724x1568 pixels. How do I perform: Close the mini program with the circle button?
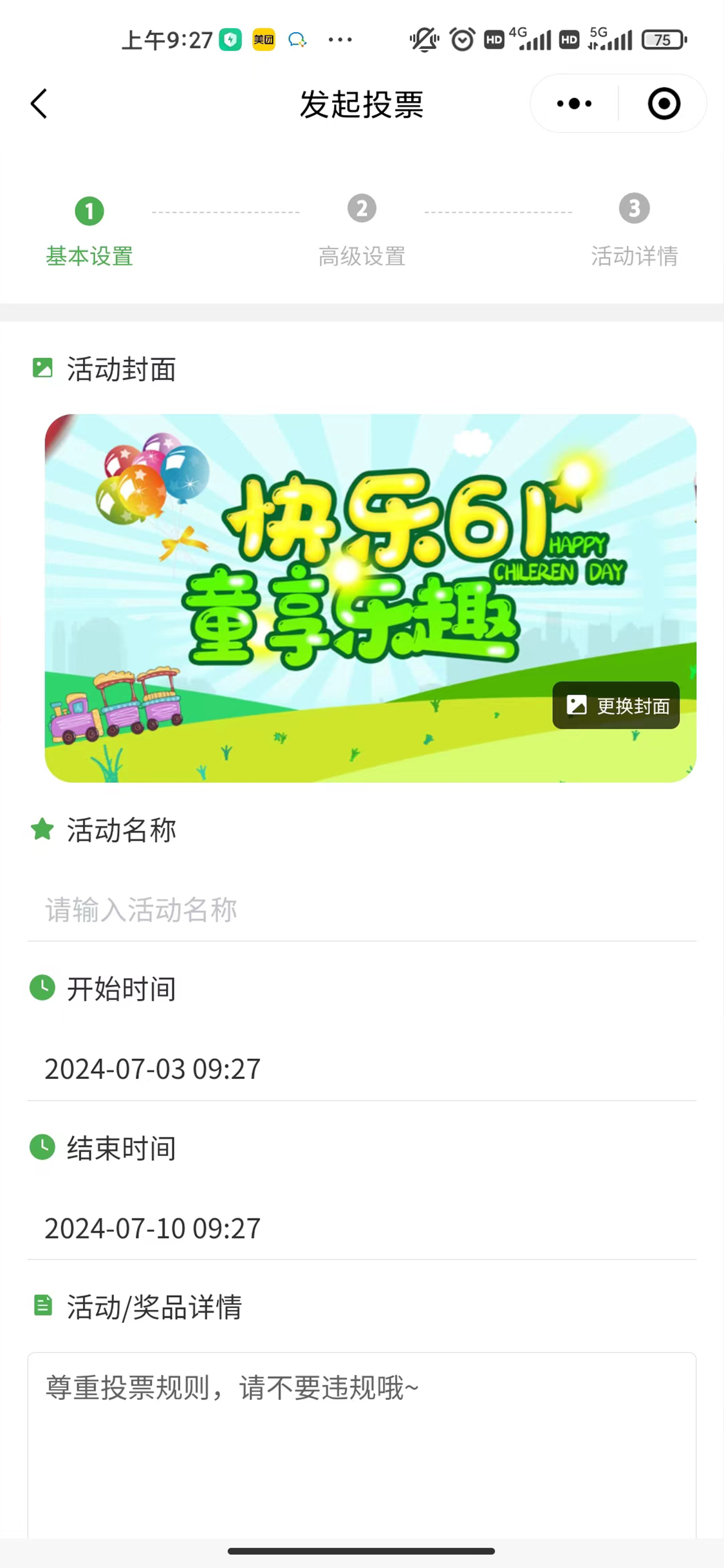point(664,104)
